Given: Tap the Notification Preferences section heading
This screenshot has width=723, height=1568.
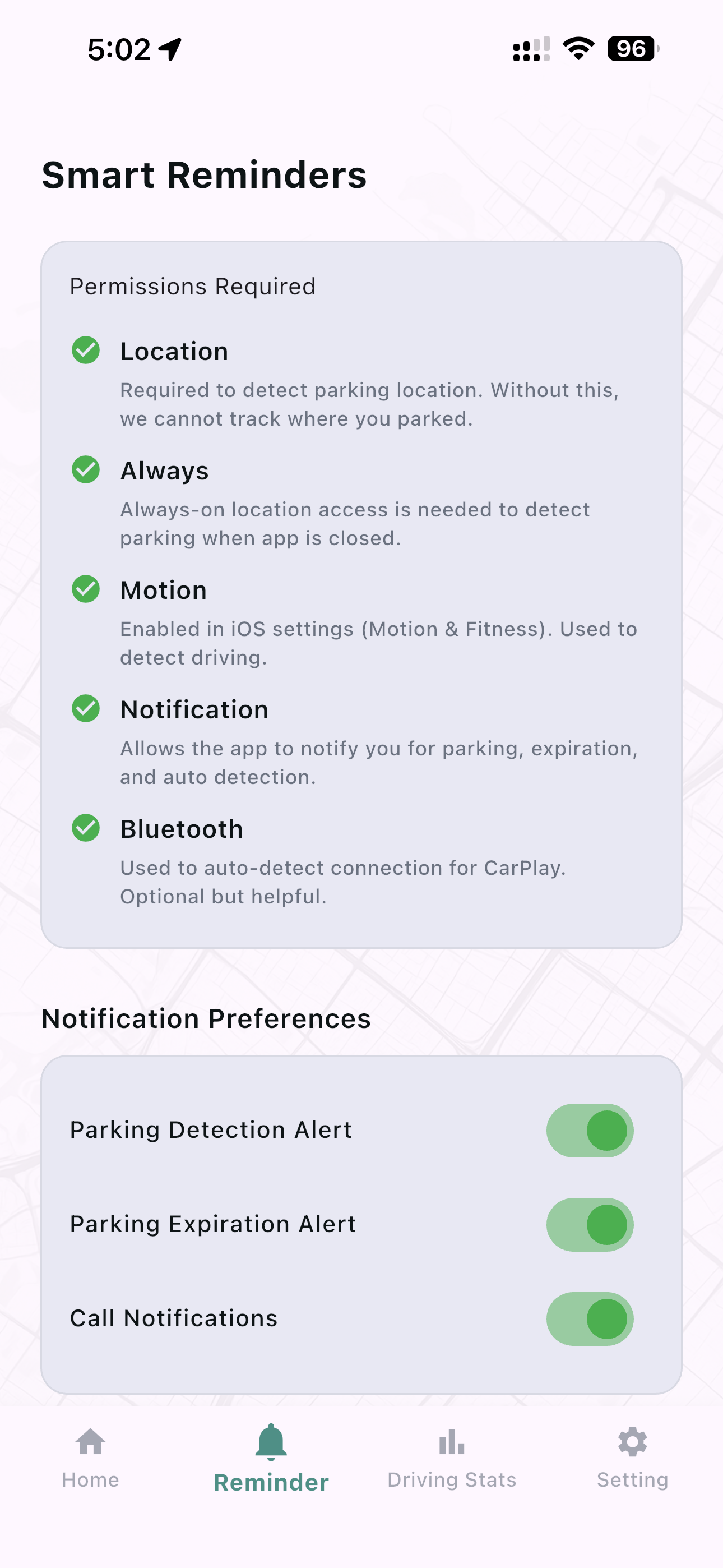Looking at the screenshot, I should point(206,1018).
